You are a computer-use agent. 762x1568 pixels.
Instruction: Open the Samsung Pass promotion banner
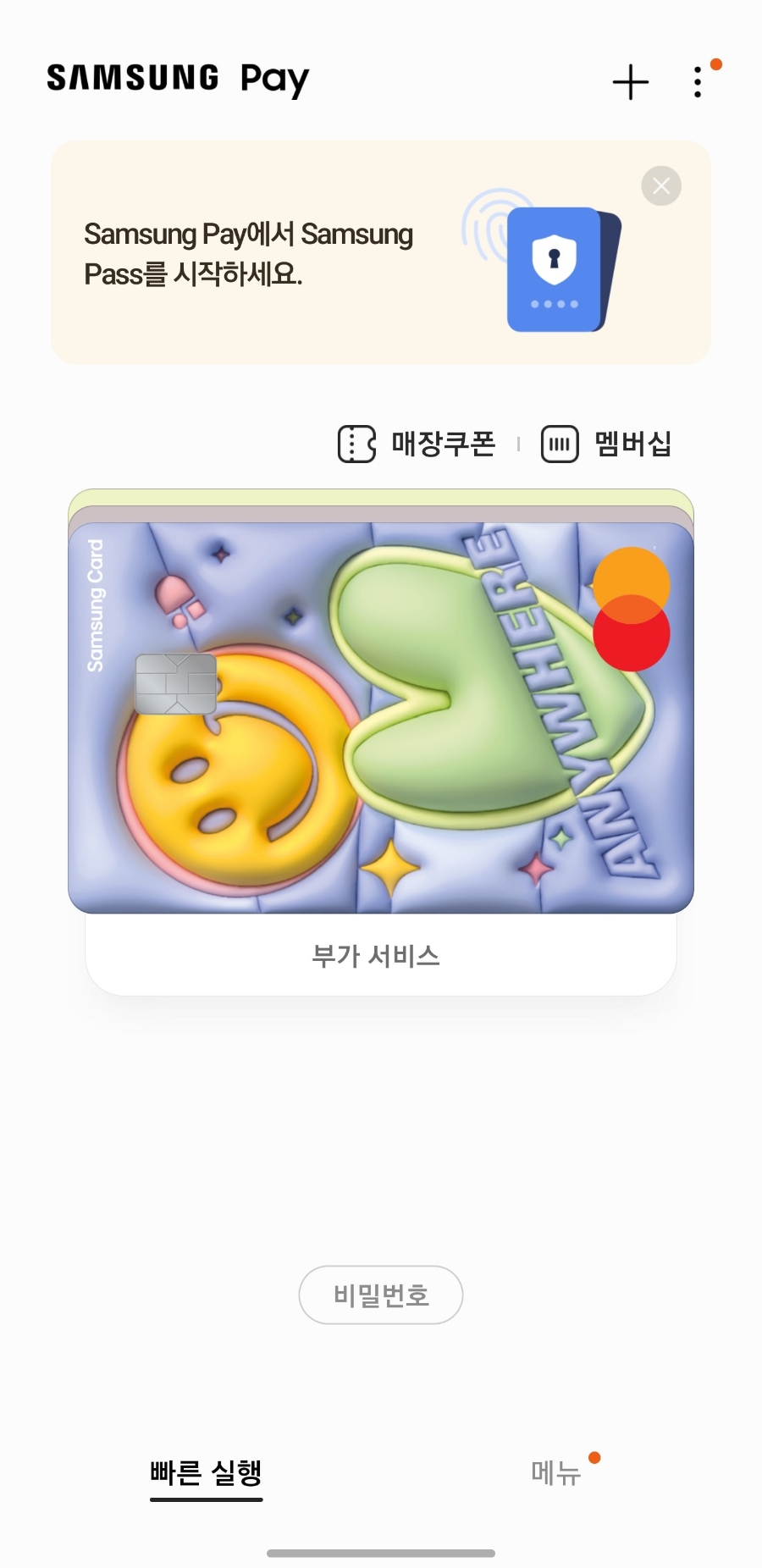(380, 252)
